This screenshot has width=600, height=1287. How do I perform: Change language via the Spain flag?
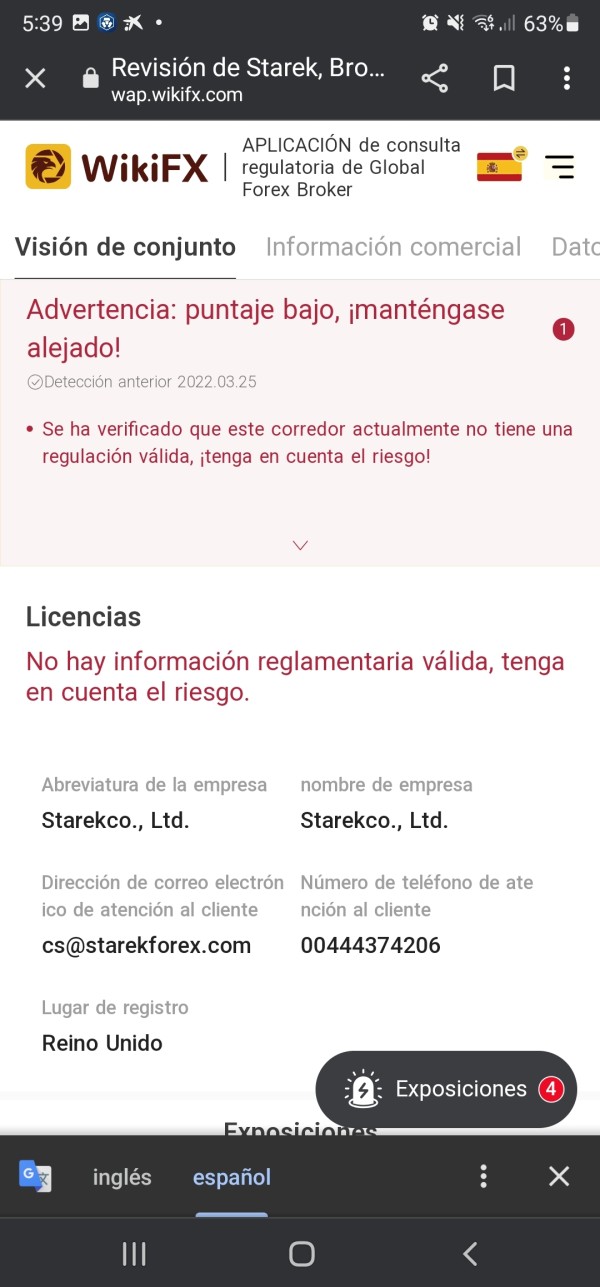tap(501, 165)
